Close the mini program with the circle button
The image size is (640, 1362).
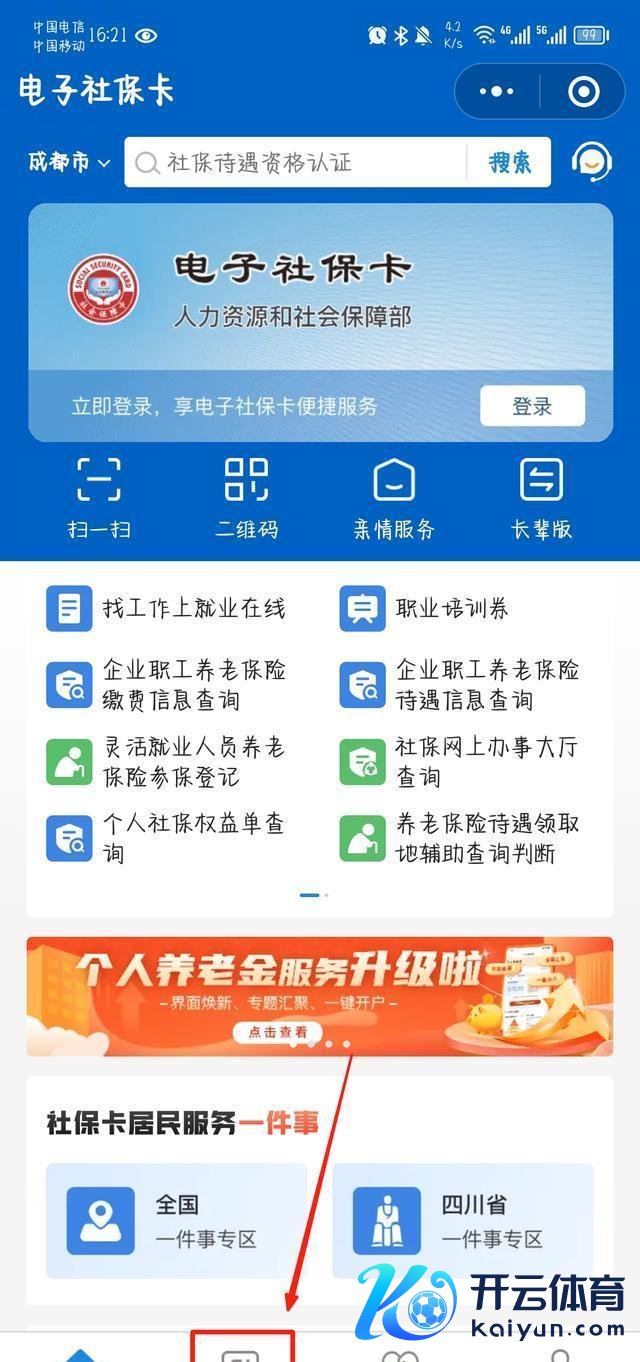(583, 92)
